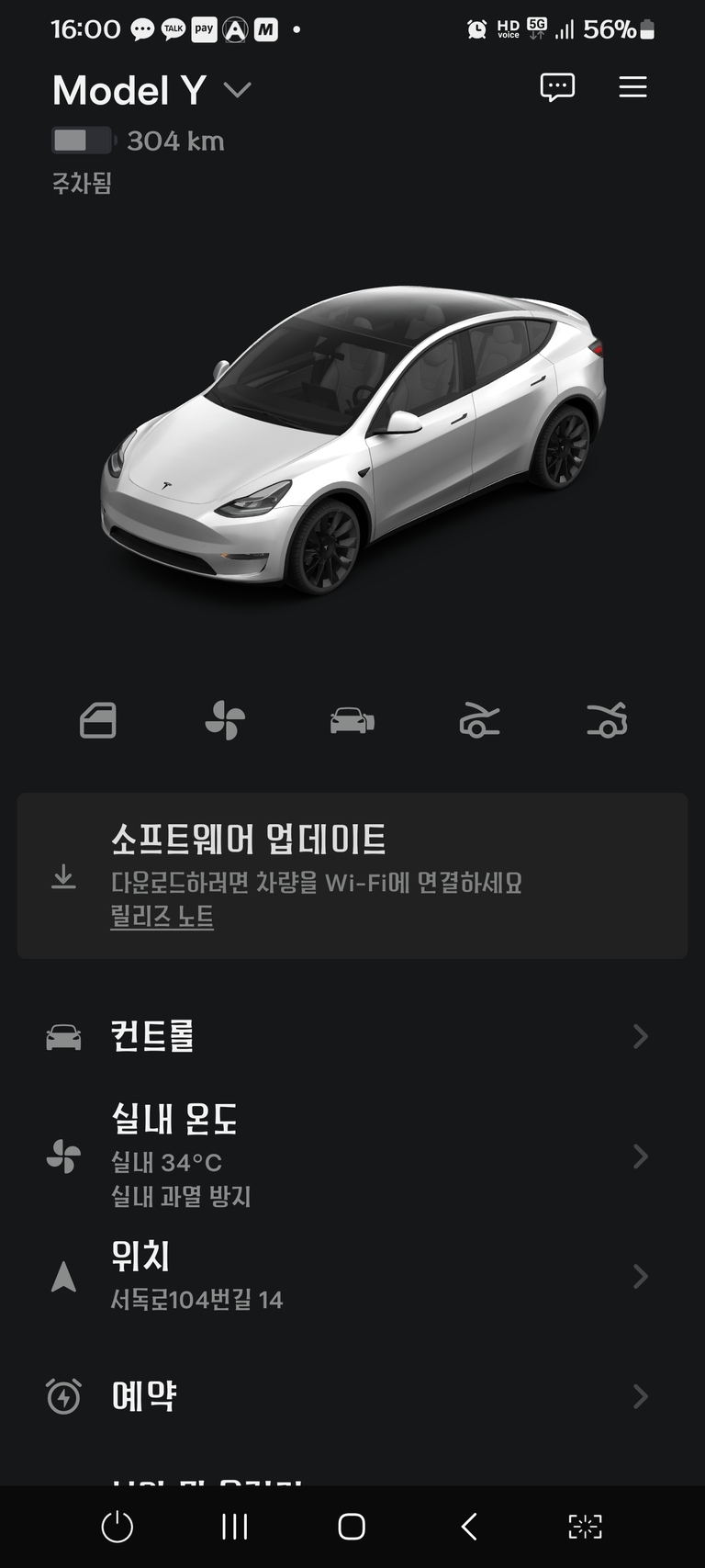Open 실내 온도 climate settings
Viewport: 705px width, 1568px height.
coord(352,1156)
